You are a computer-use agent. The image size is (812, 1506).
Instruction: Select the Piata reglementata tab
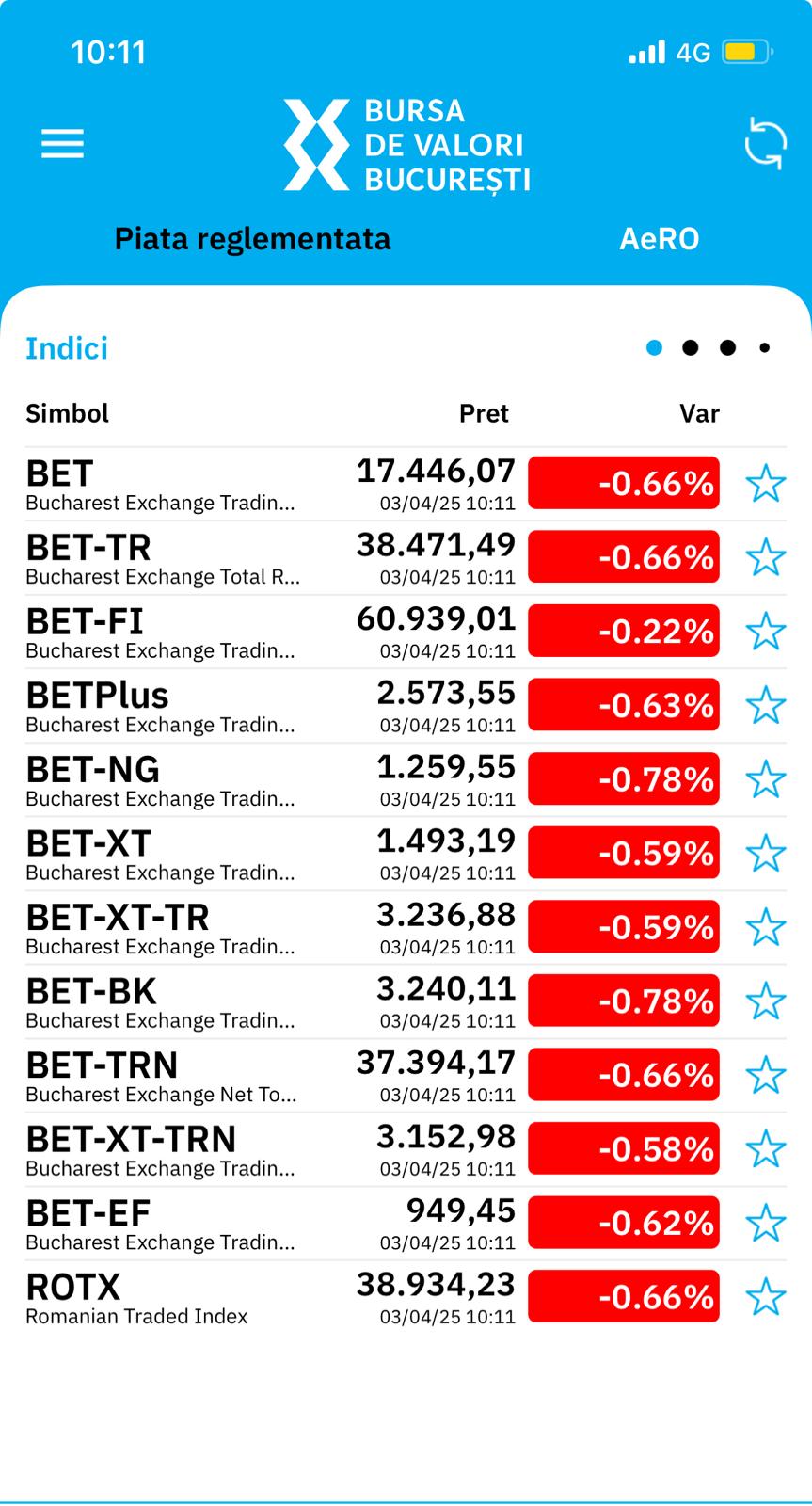point(252,239)
